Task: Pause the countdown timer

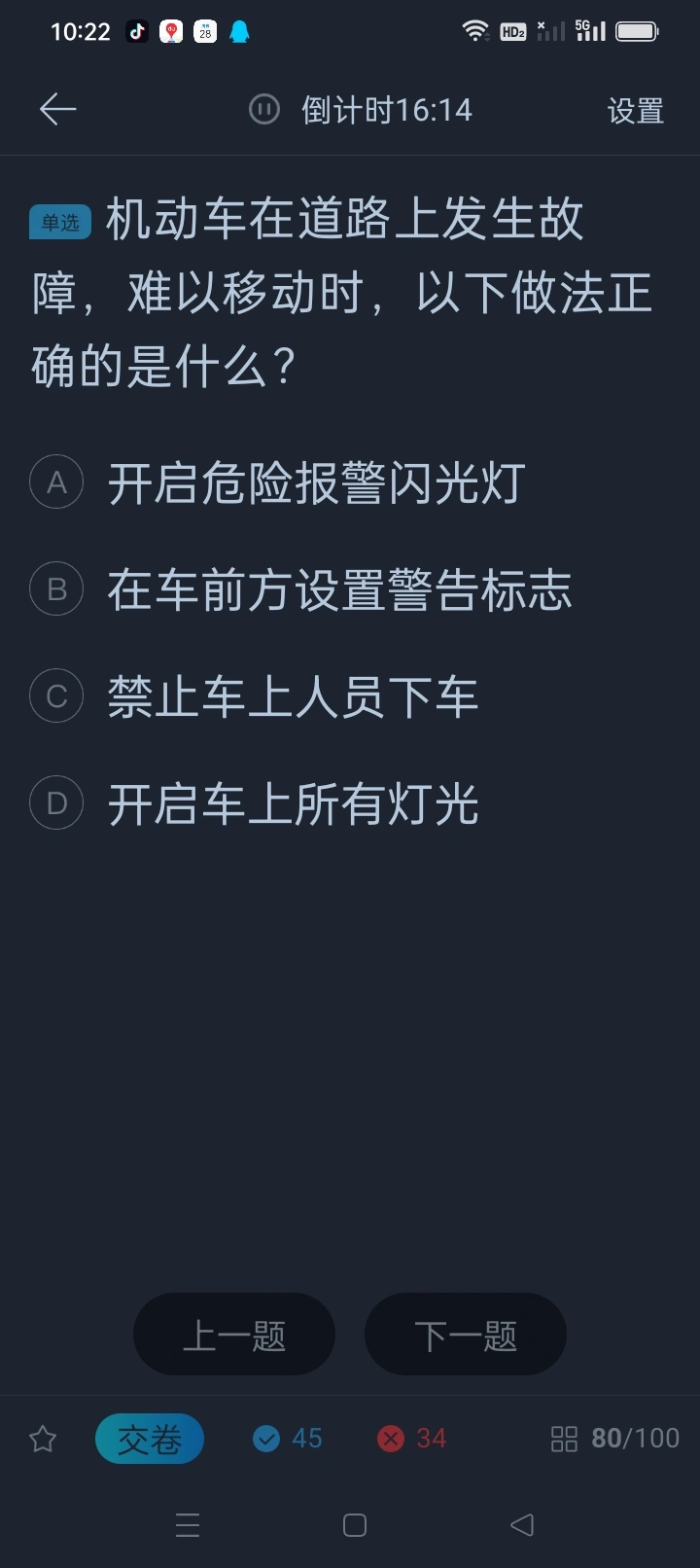Action: [x=264, y=109]
